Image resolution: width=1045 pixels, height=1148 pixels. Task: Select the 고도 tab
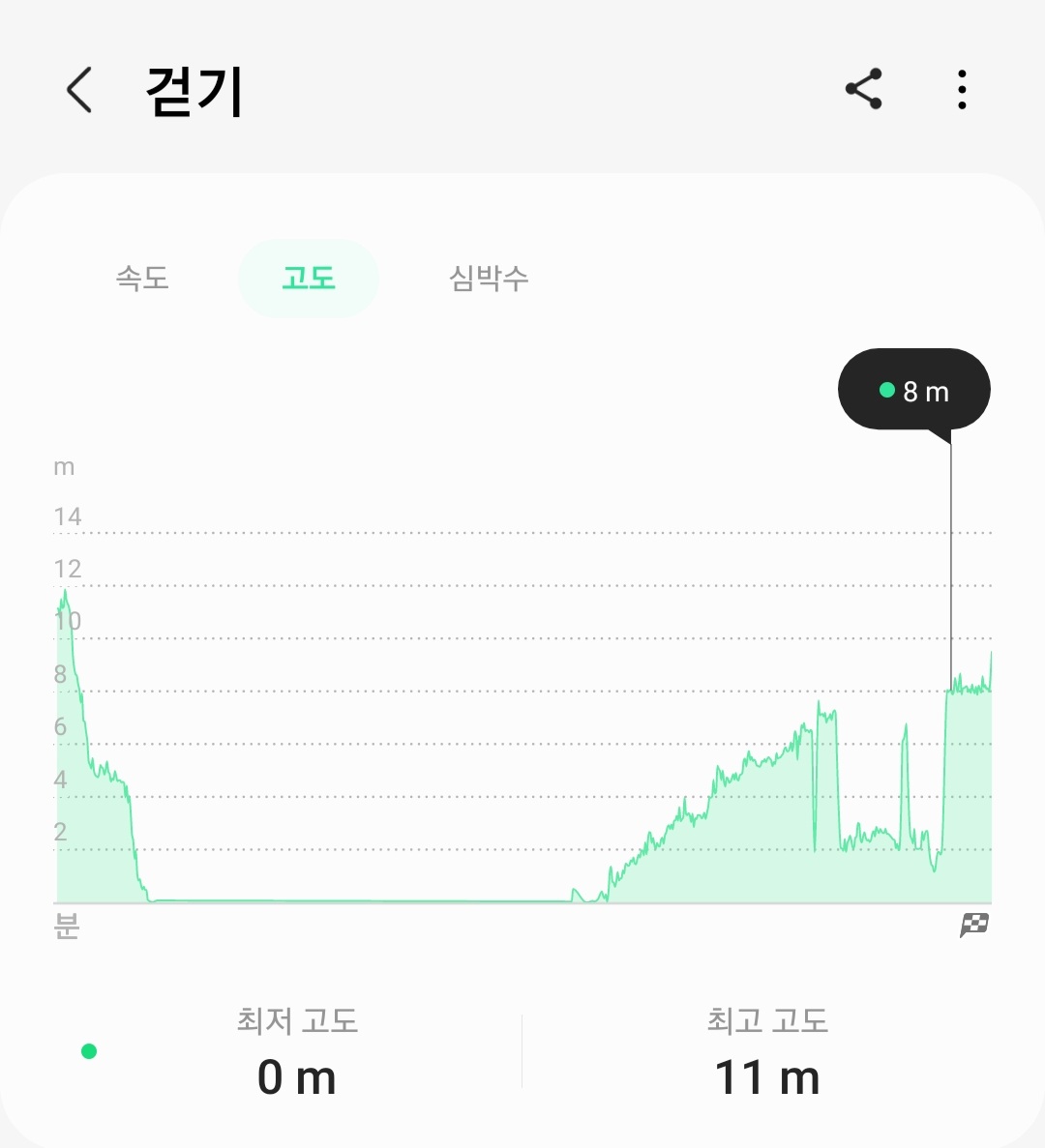coord(308,279)
